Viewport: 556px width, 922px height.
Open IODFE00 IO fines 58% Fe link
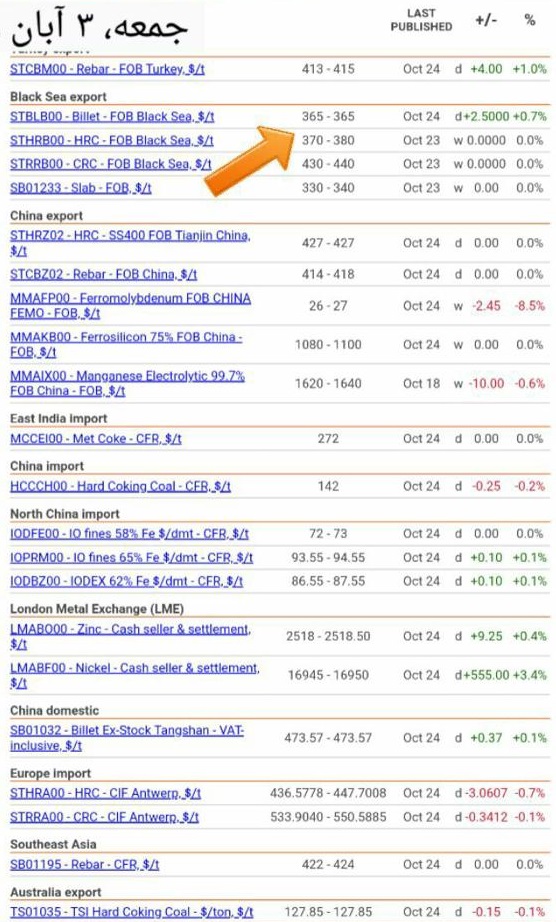point(129,534)
